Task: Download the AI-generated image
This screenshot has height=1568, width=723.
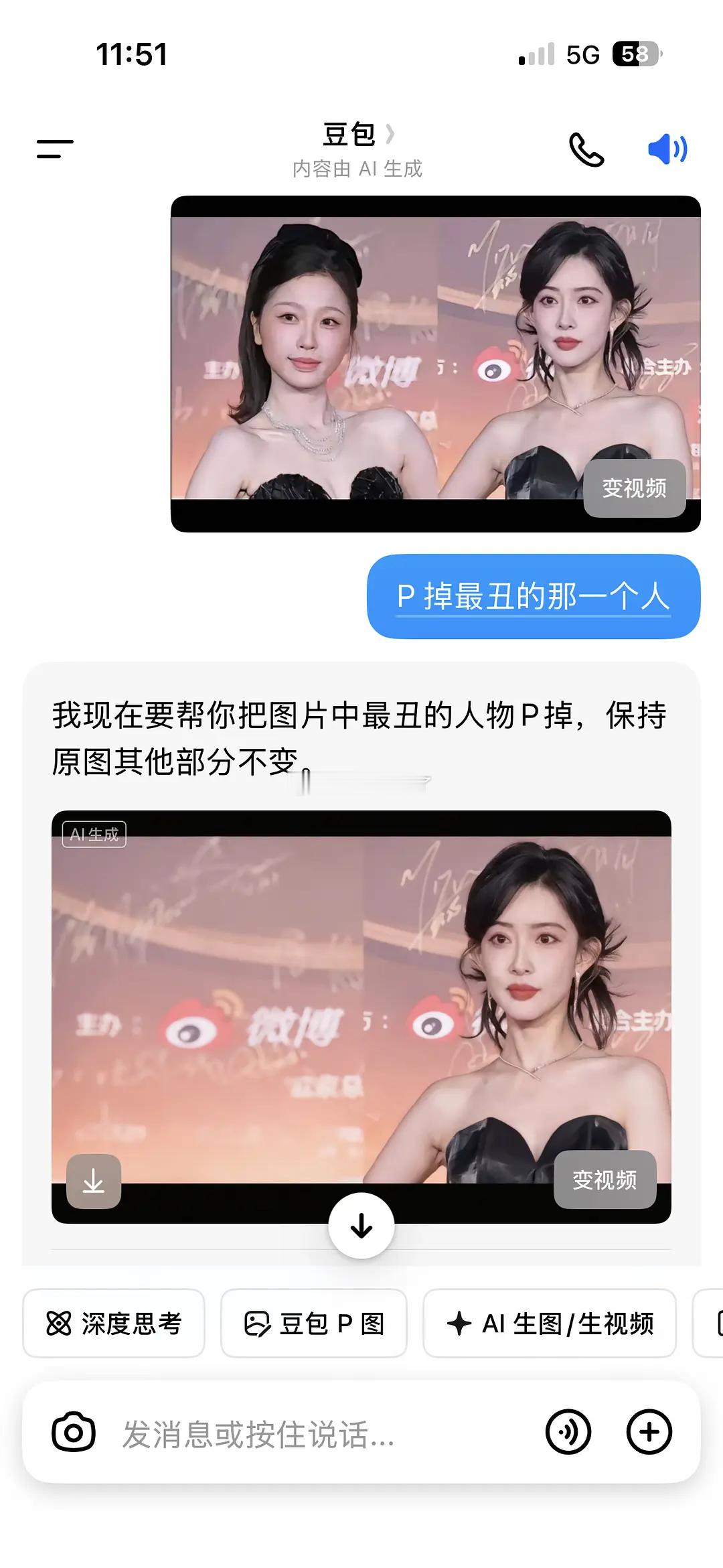Action: pyautogui.click(x=94, y=1182)
